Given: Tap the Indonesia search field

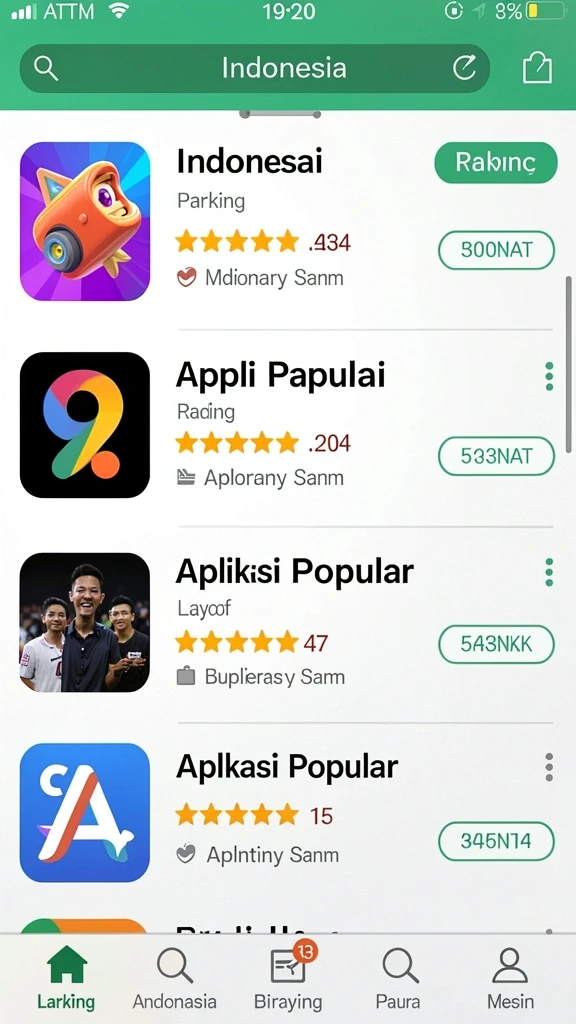Looking at the screenshot, I should [255, 68].
